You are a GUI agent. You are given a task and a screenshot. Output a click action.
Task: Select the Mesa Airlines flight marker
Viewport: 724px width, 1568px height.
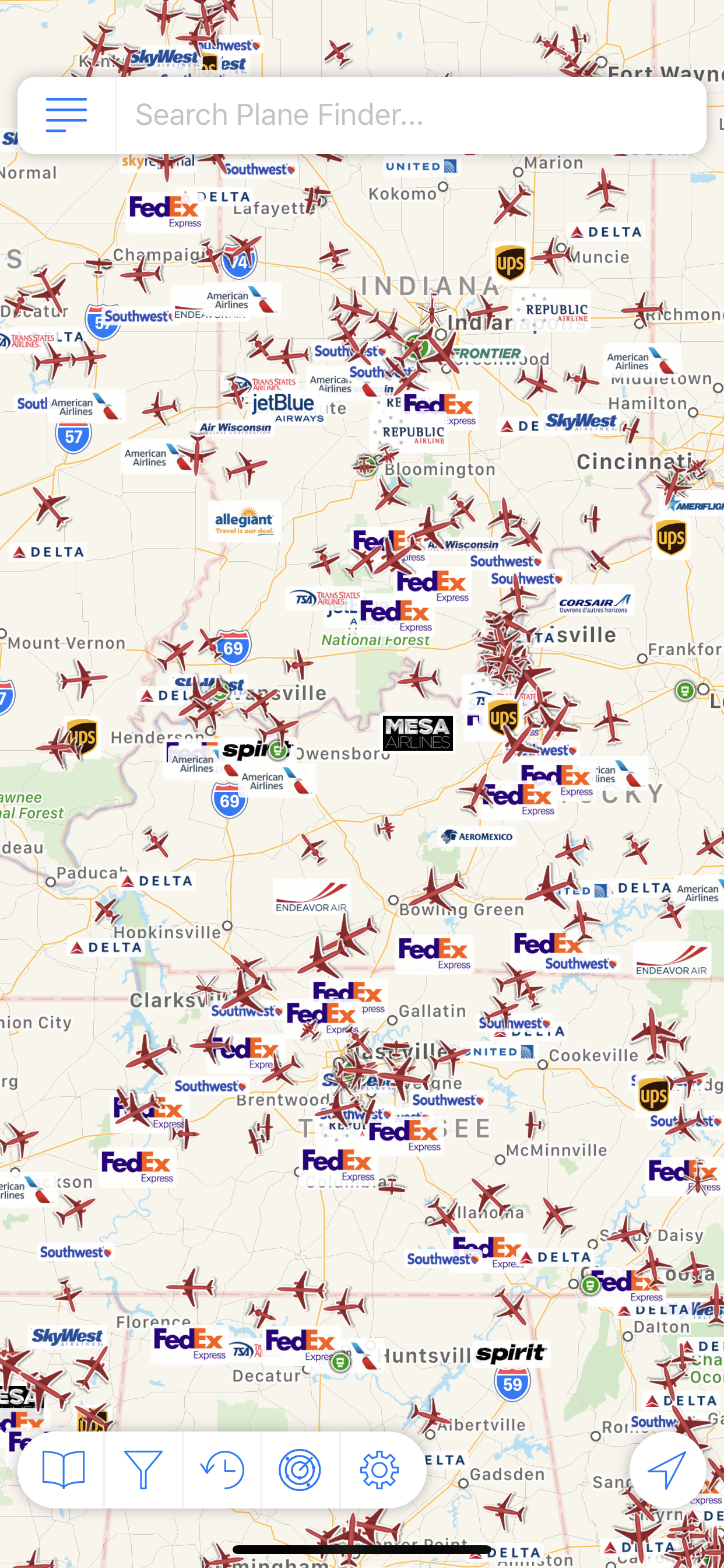(x=417, y=733)
